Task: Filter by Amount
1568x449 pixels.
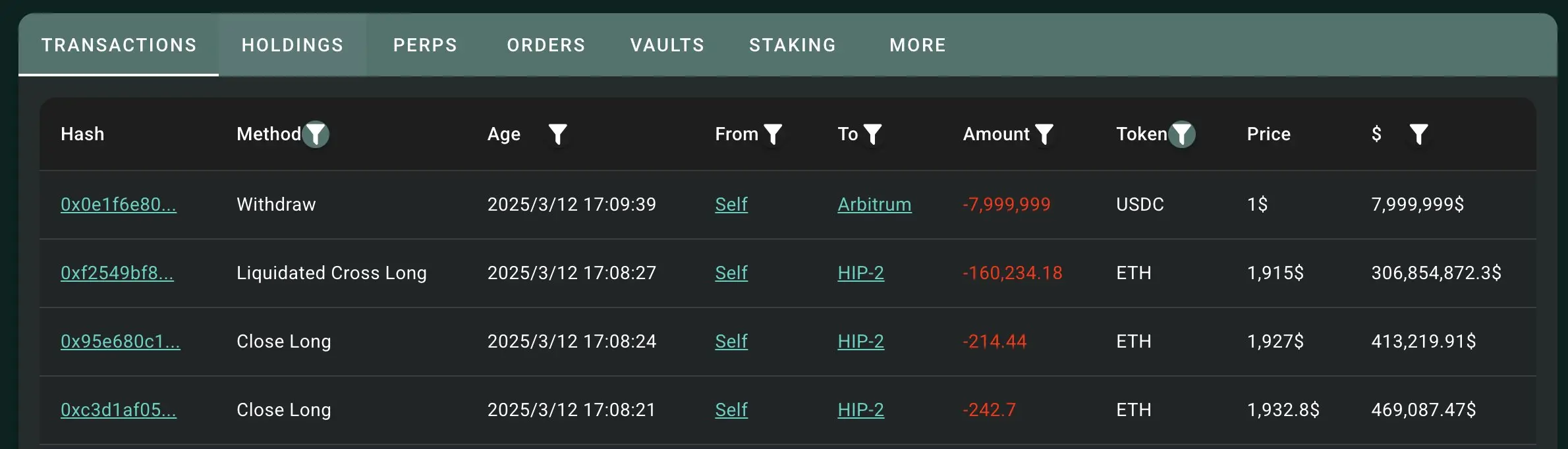Action: pos(1044,134)
